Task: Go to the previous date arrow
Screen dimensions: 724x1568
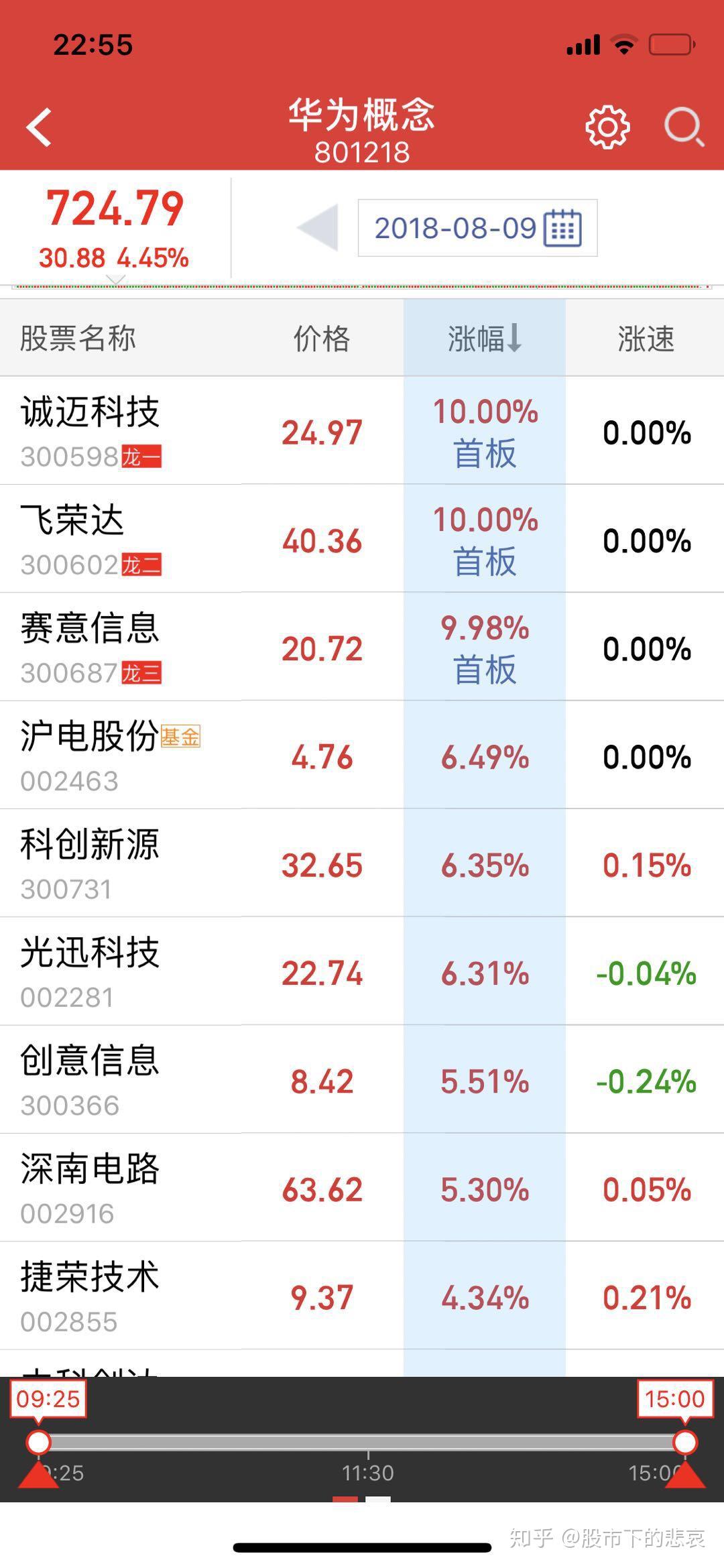Action: click(x=318, y=228)
